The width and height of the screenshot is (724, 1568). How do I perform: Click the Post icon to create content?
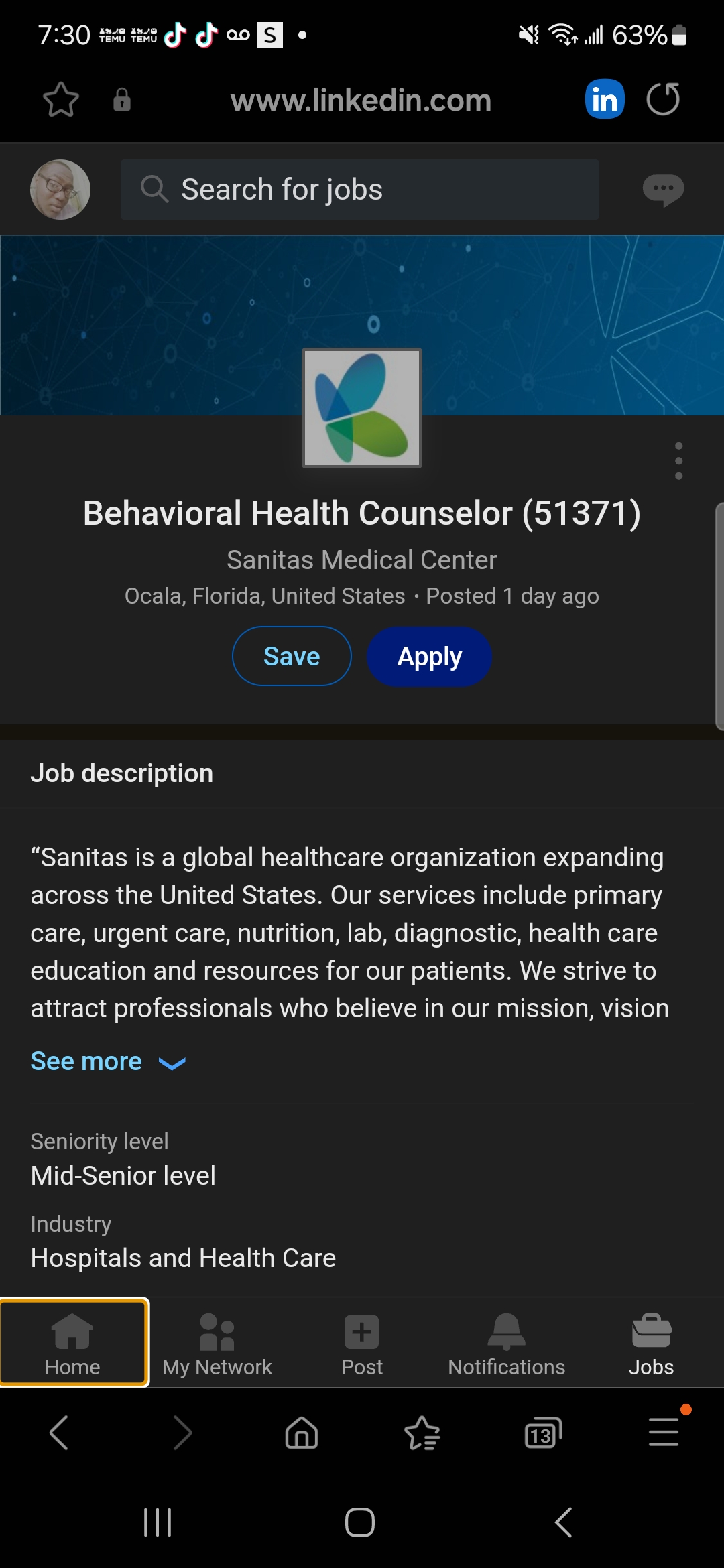[x=361, y=1343]
